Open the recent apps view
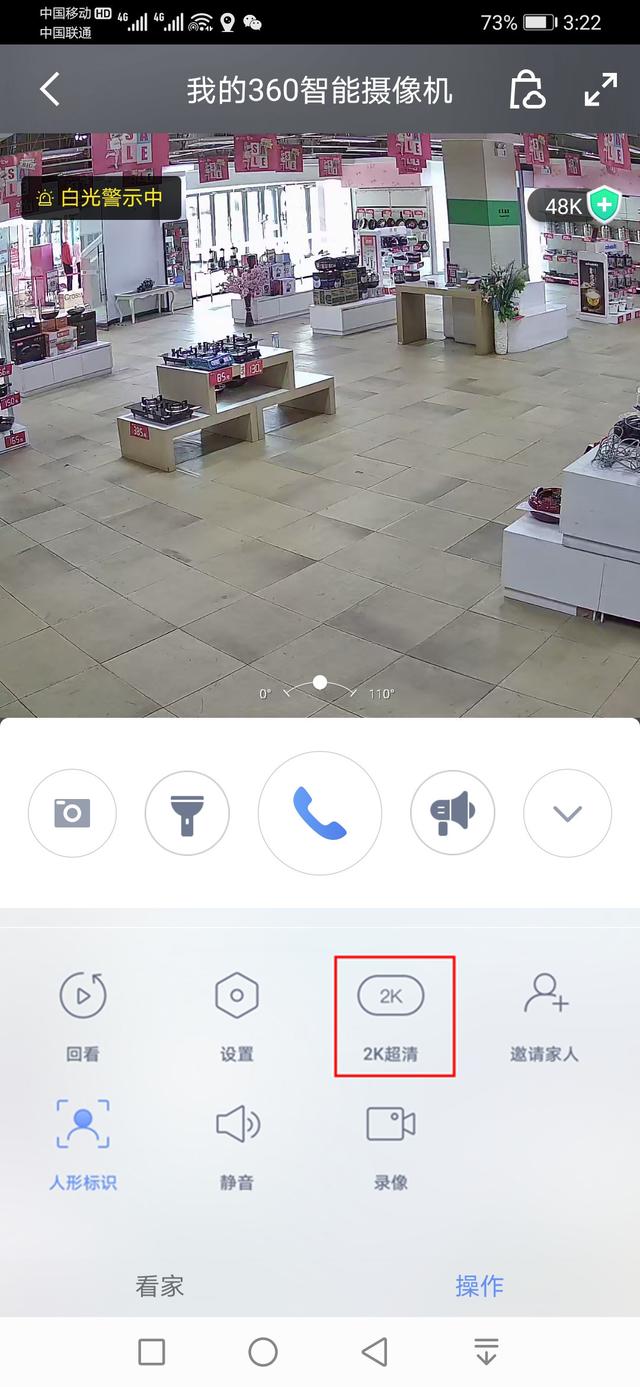This screenshot has height=1387, width=640. click(x=152, y=1352)
